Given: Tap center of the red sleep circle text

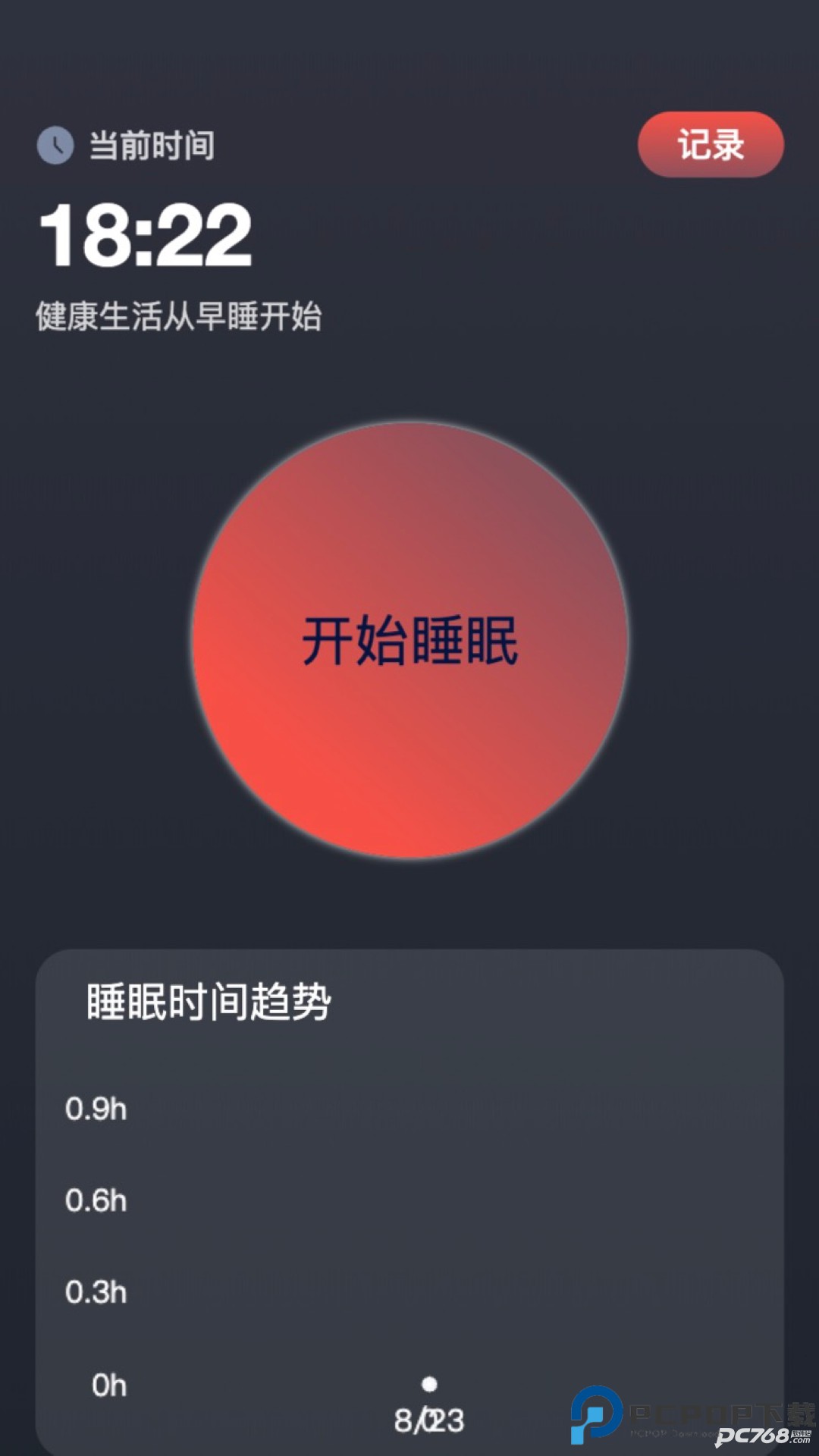Looking at the screenshot, I should tap(409, 641).
